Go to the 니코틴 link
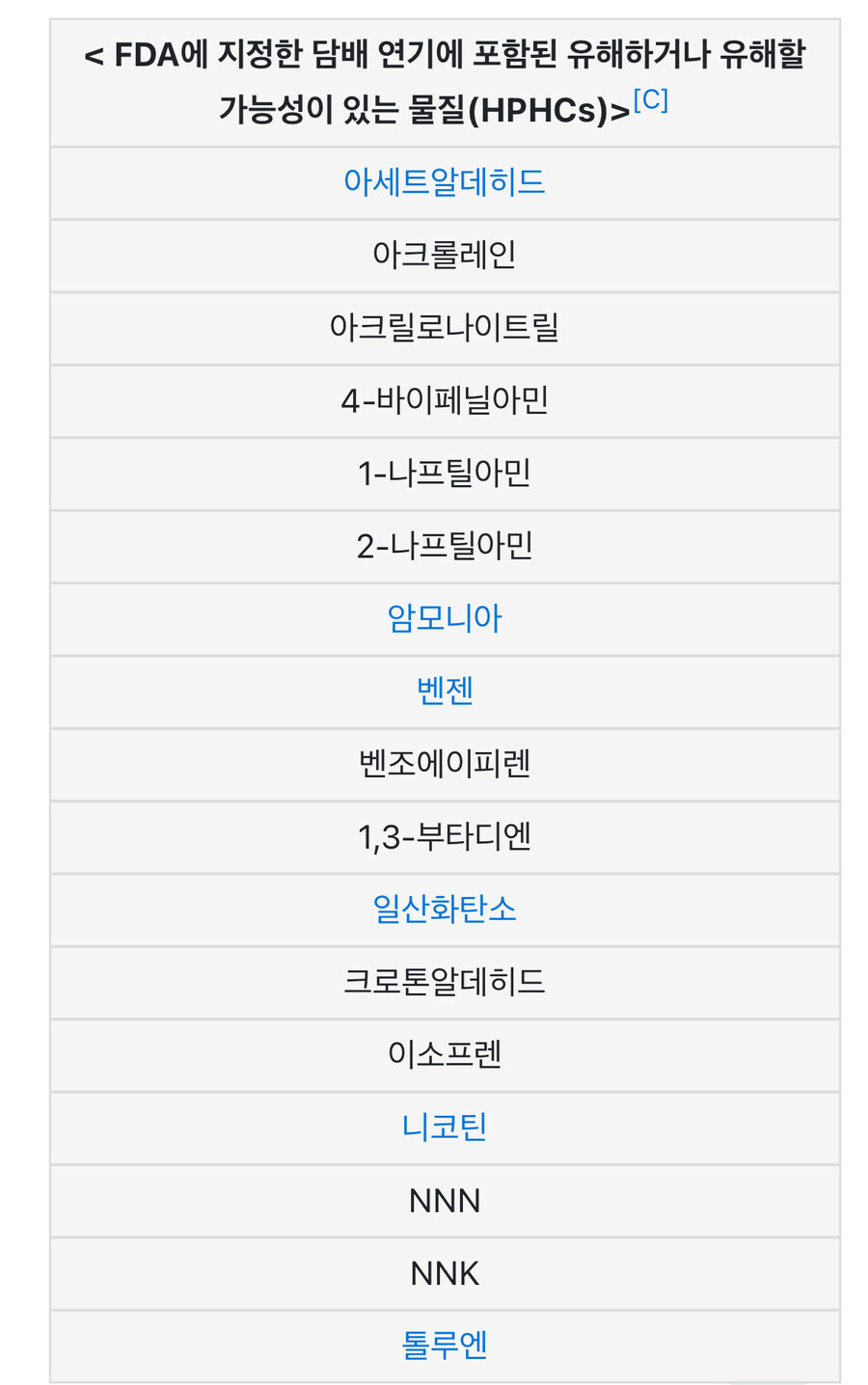The width and height of the screenshot is (868, 1385). coord(444,1127)
